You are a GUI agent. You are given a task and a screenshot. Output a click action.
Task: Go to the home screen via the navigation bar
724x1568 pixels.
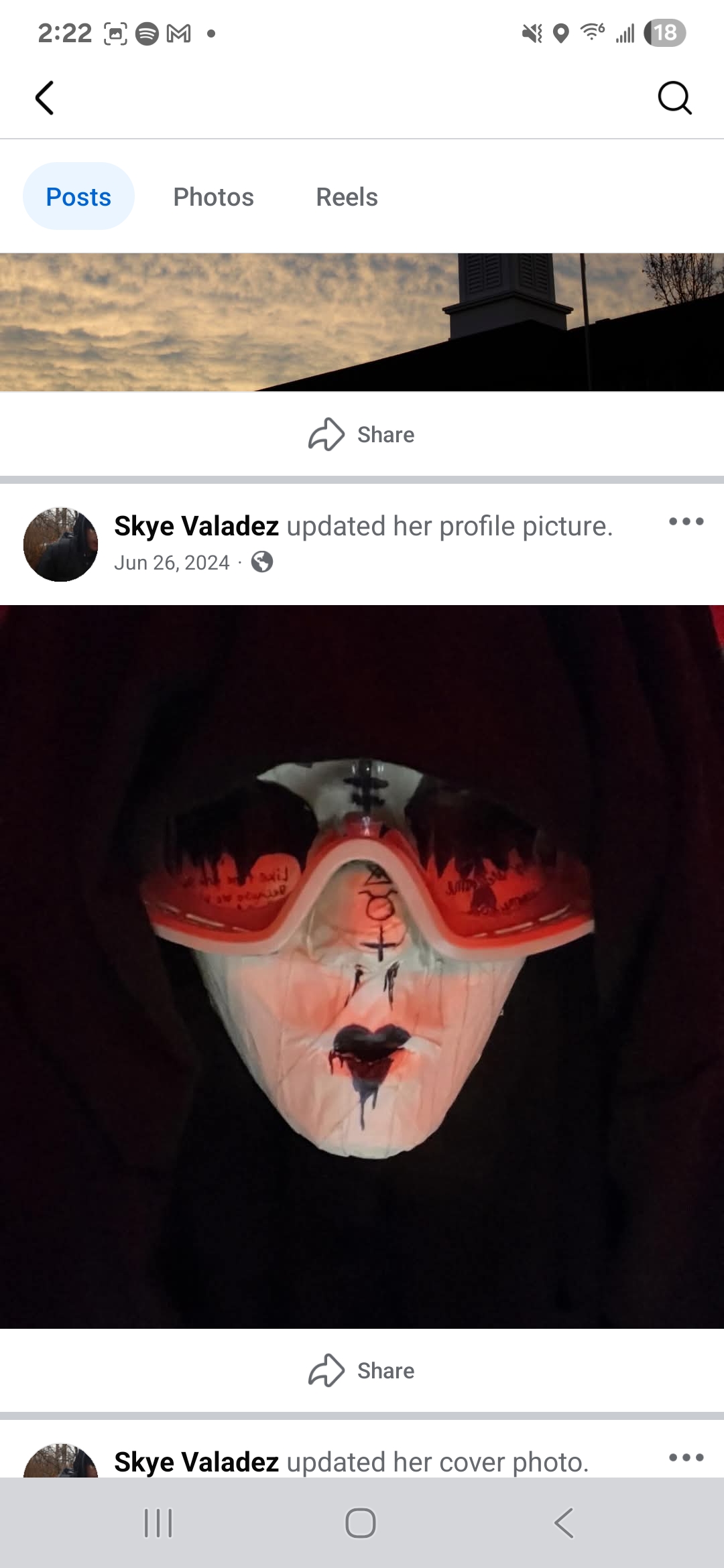point(361,1523)
